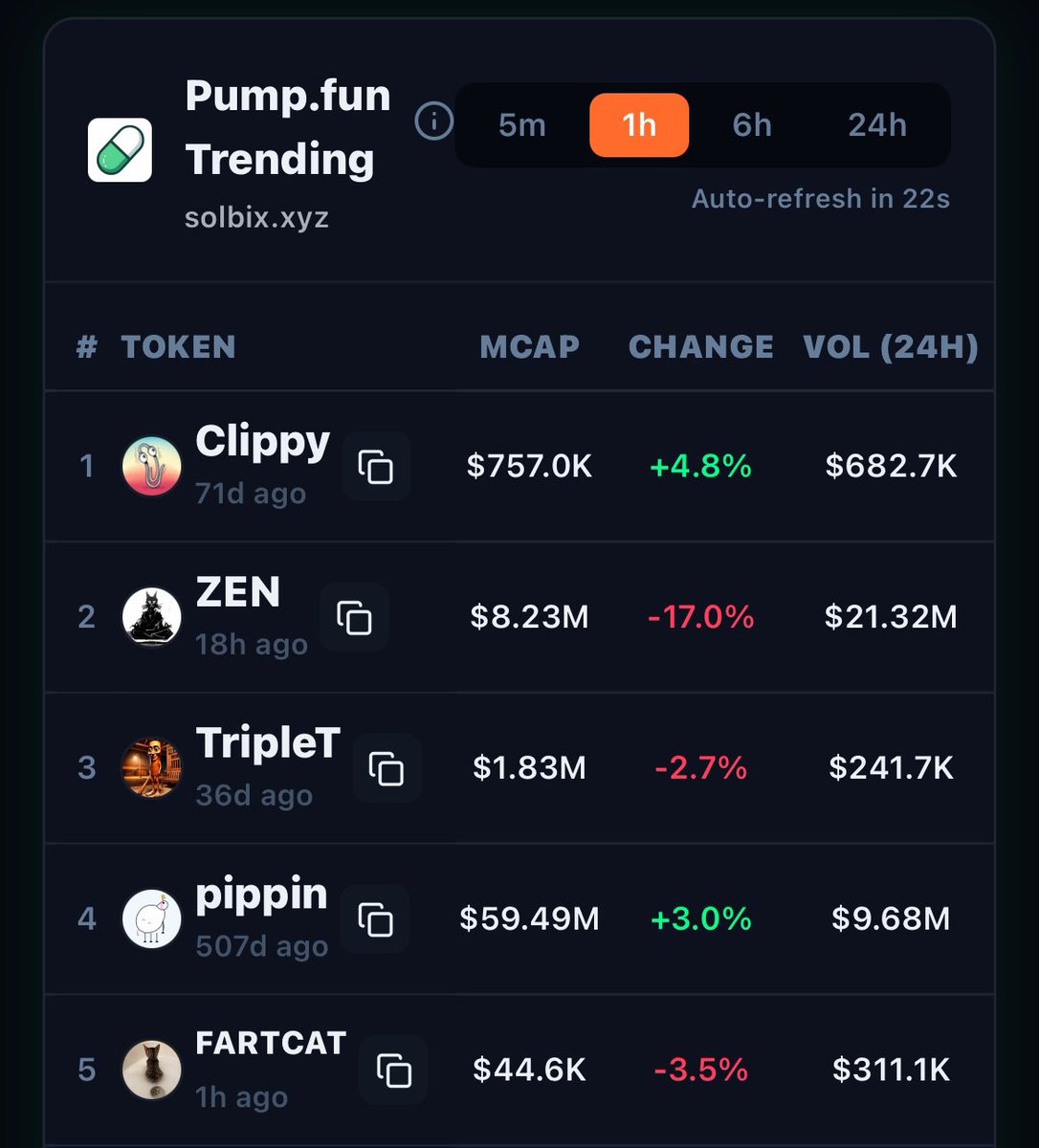Open the ZEN token row
Screen dimensions: 1039x1148
[x=237, y=593]
